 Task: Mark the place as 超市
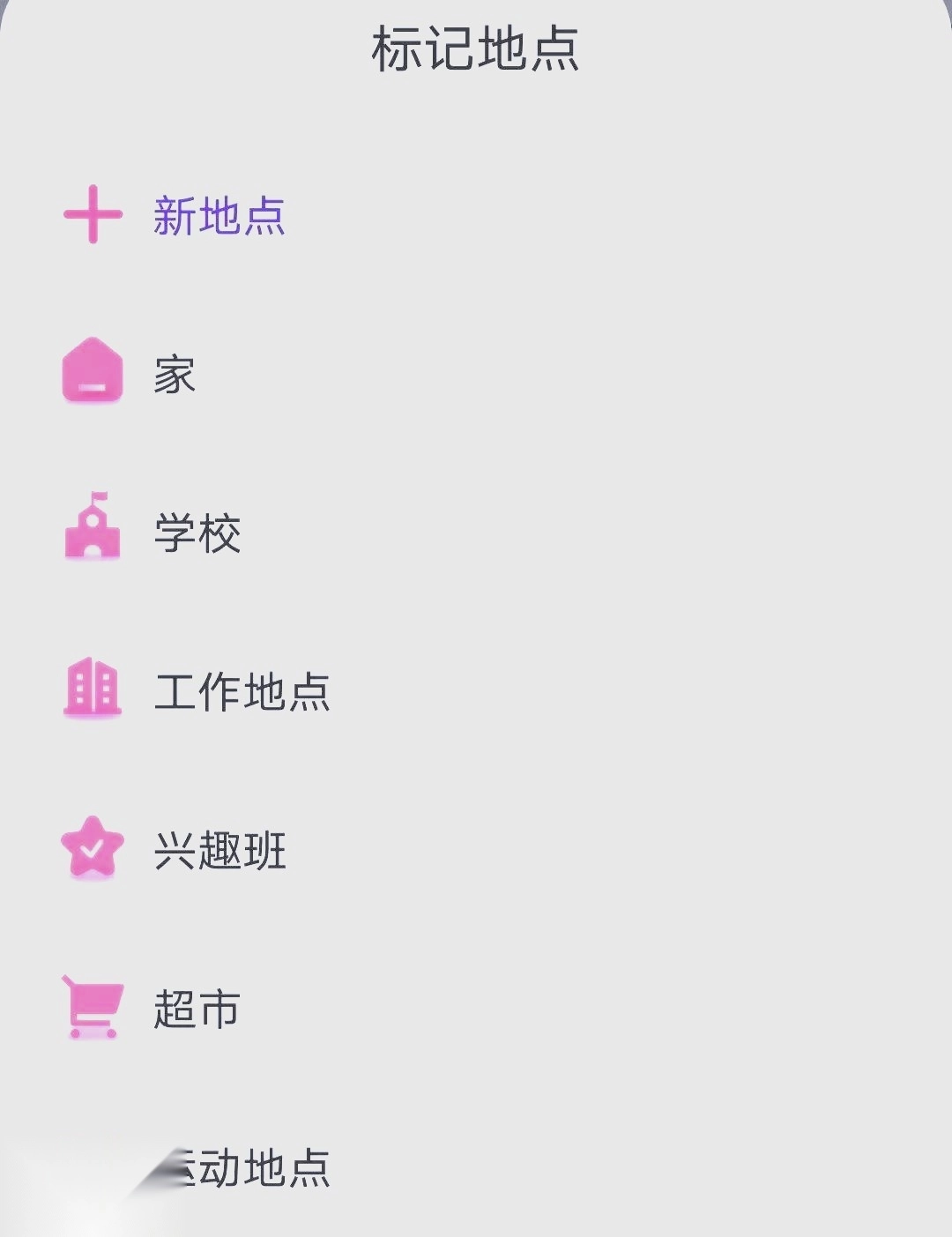point(197,1010)
